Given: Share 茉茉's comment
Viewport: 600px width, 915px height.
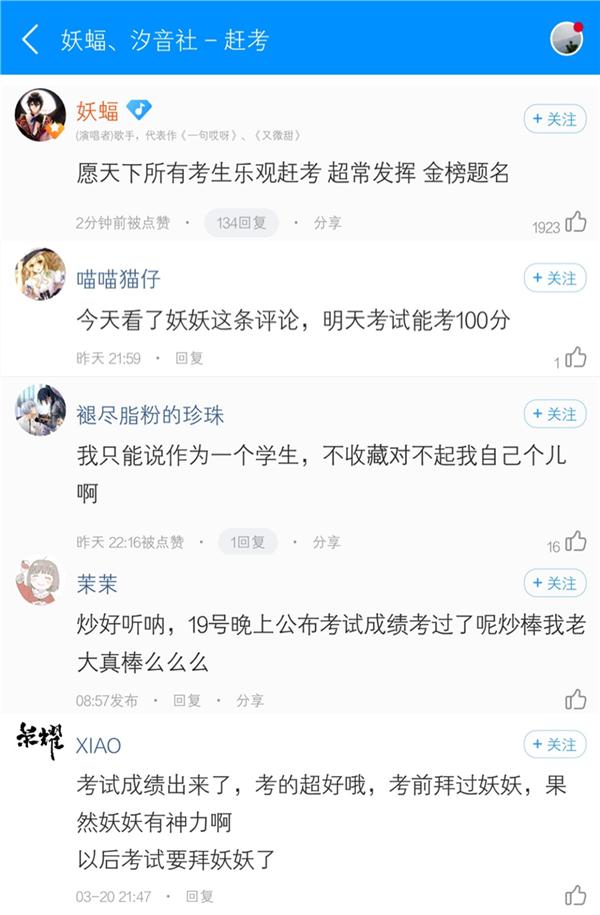Looking at the screenshot, I should pos(250,701).
